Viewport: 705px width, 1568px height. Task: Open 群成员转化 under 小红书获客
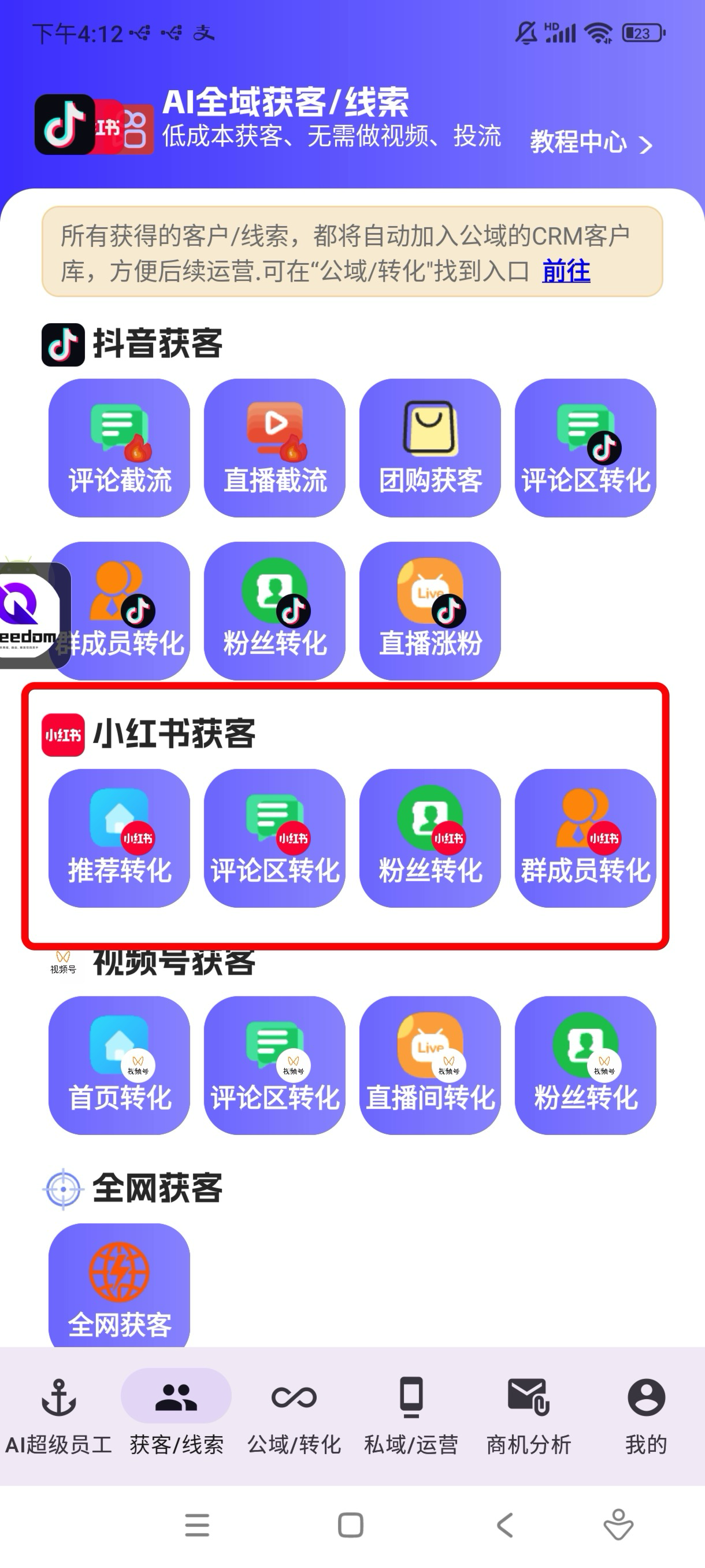tap(585, 838)
